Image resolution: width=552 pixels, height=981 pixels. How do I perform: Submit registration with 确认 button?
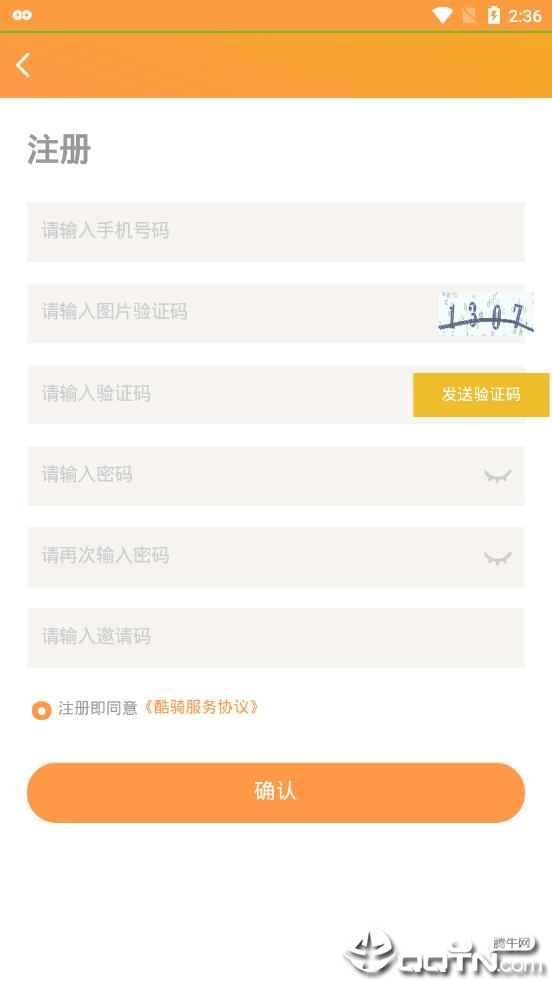click(275, 792)
